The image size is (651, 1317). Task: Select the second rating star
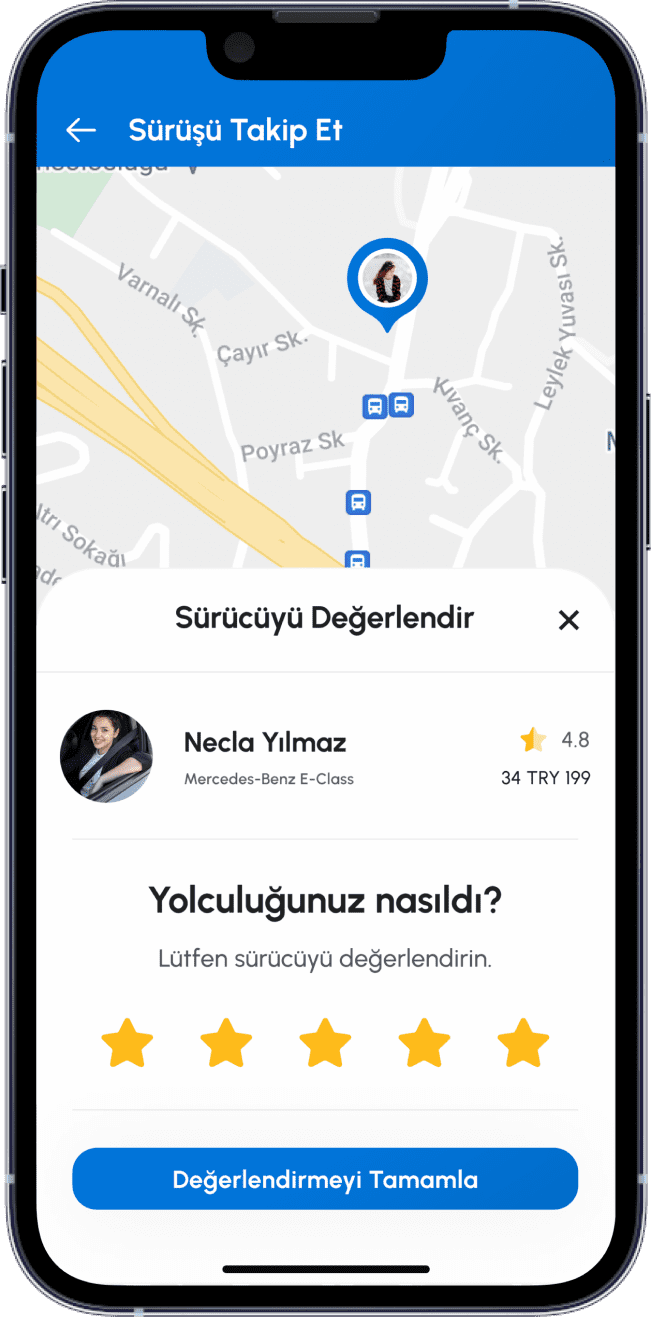[226, 1043]
